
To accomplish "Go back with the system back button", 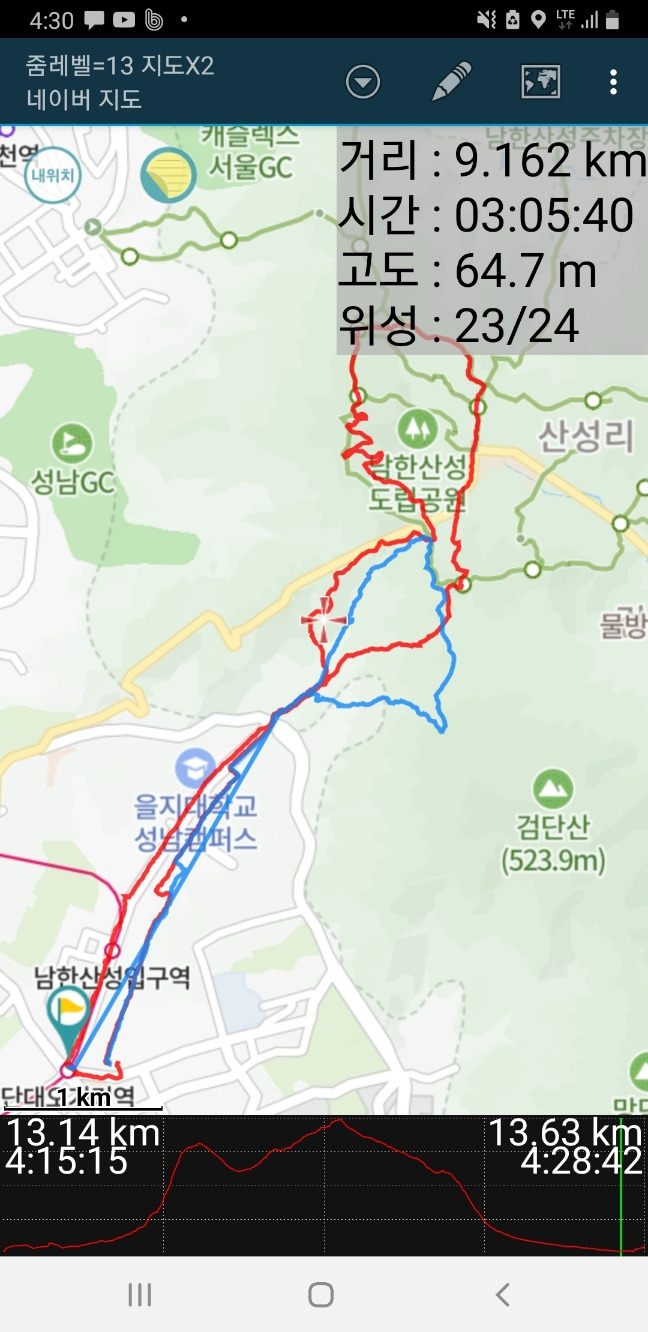I will click(x=503, y=1295).
